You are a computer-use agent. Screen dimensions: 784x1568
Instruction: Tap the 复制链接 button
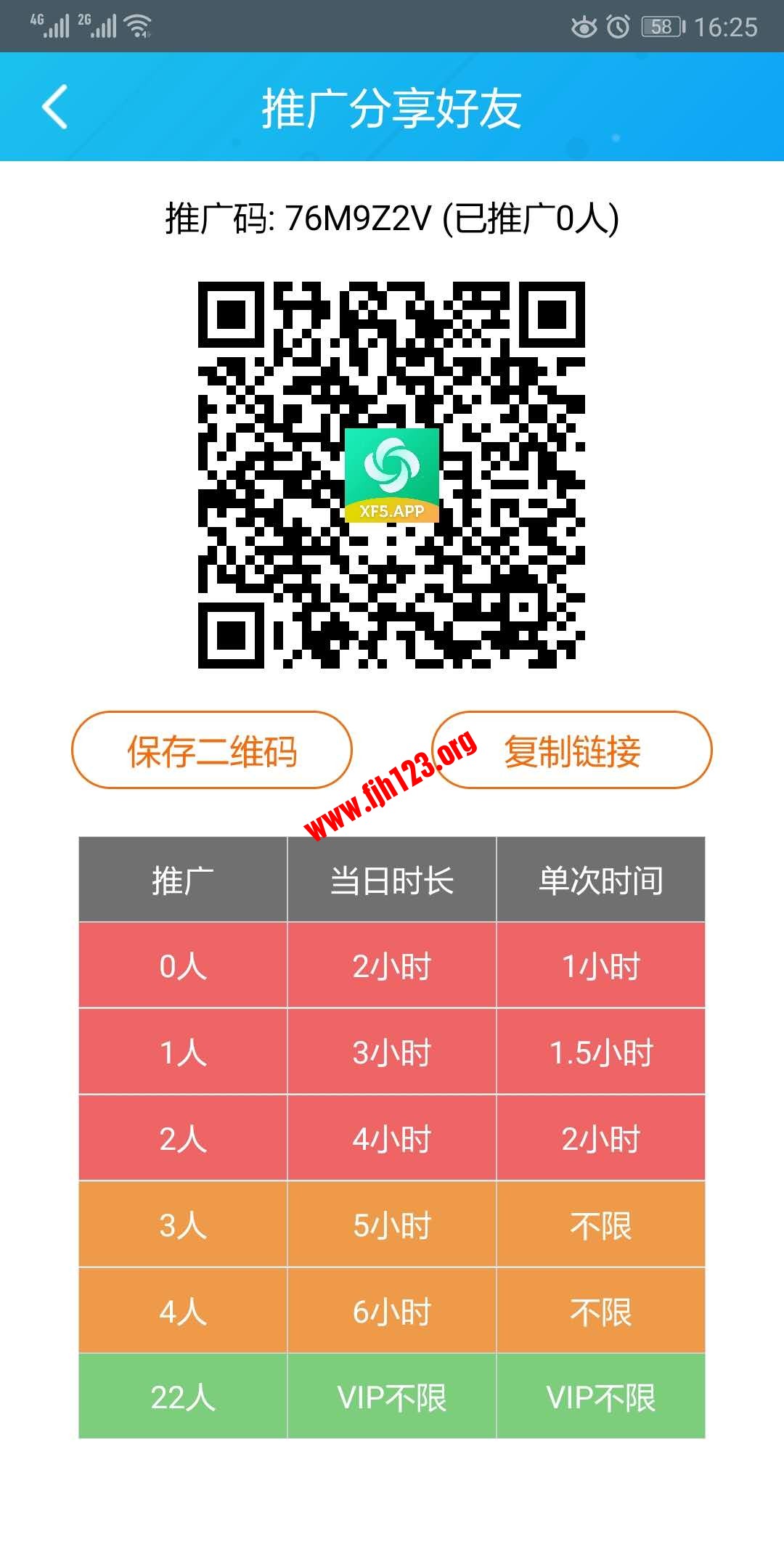tap(572, 750)
